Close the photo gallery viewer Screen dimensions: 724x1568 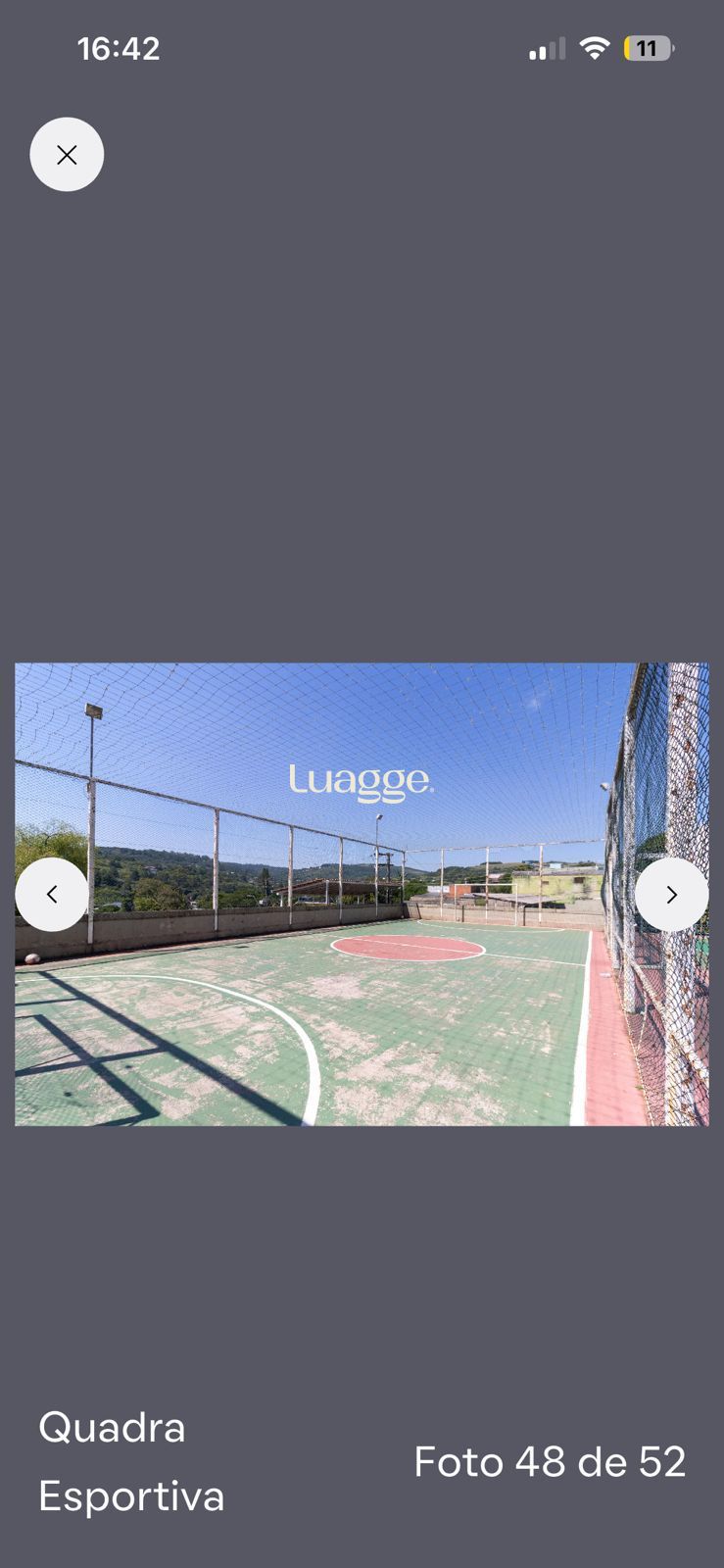click(67, 155)
